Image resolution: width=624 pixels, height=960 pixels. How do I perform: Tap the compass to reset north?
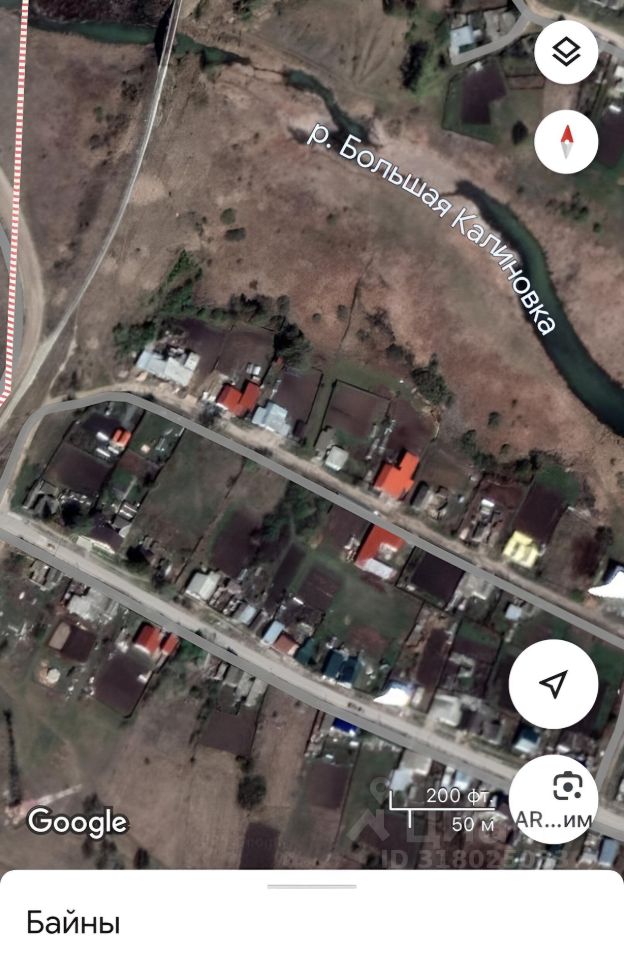[x=566, y=139]
